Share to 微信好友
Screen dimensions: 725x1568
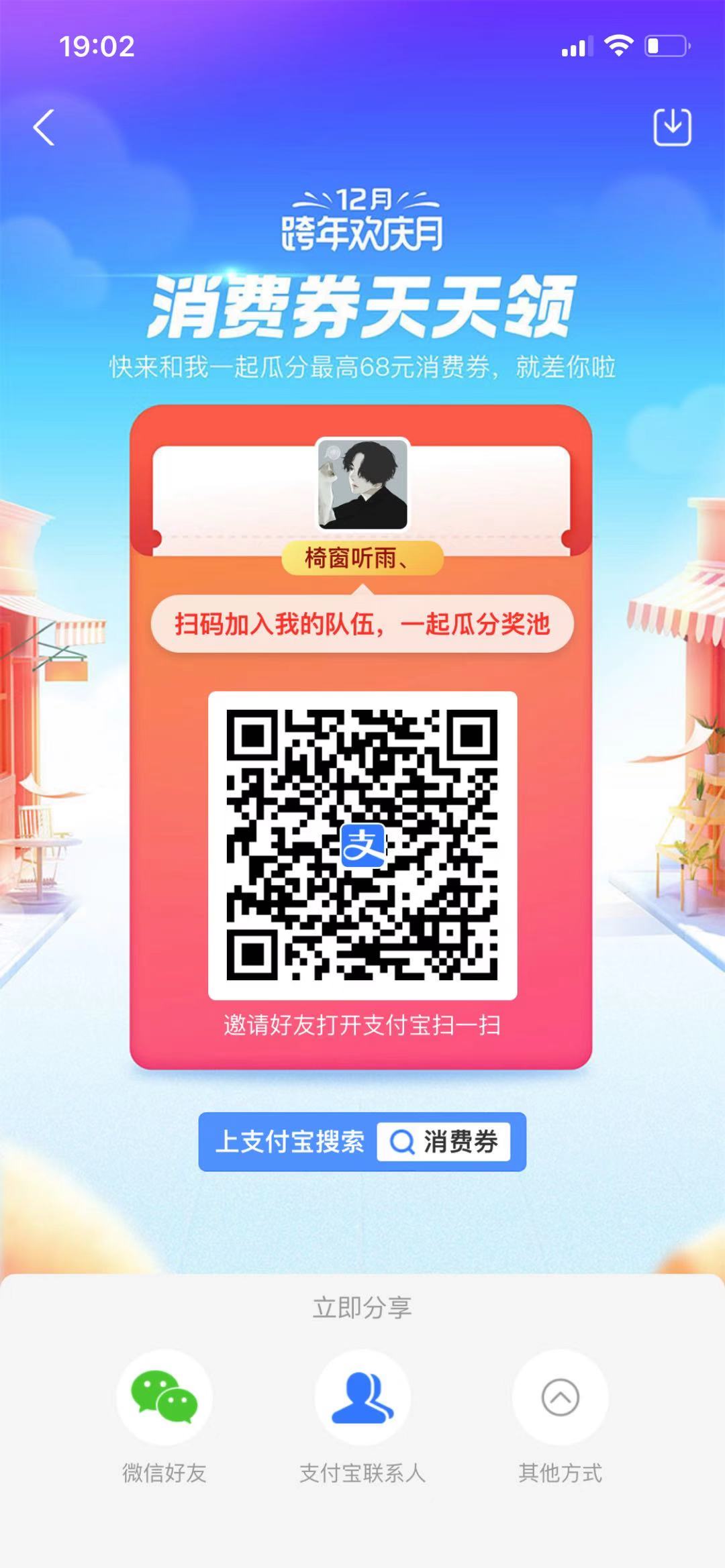click(164, 1398)
